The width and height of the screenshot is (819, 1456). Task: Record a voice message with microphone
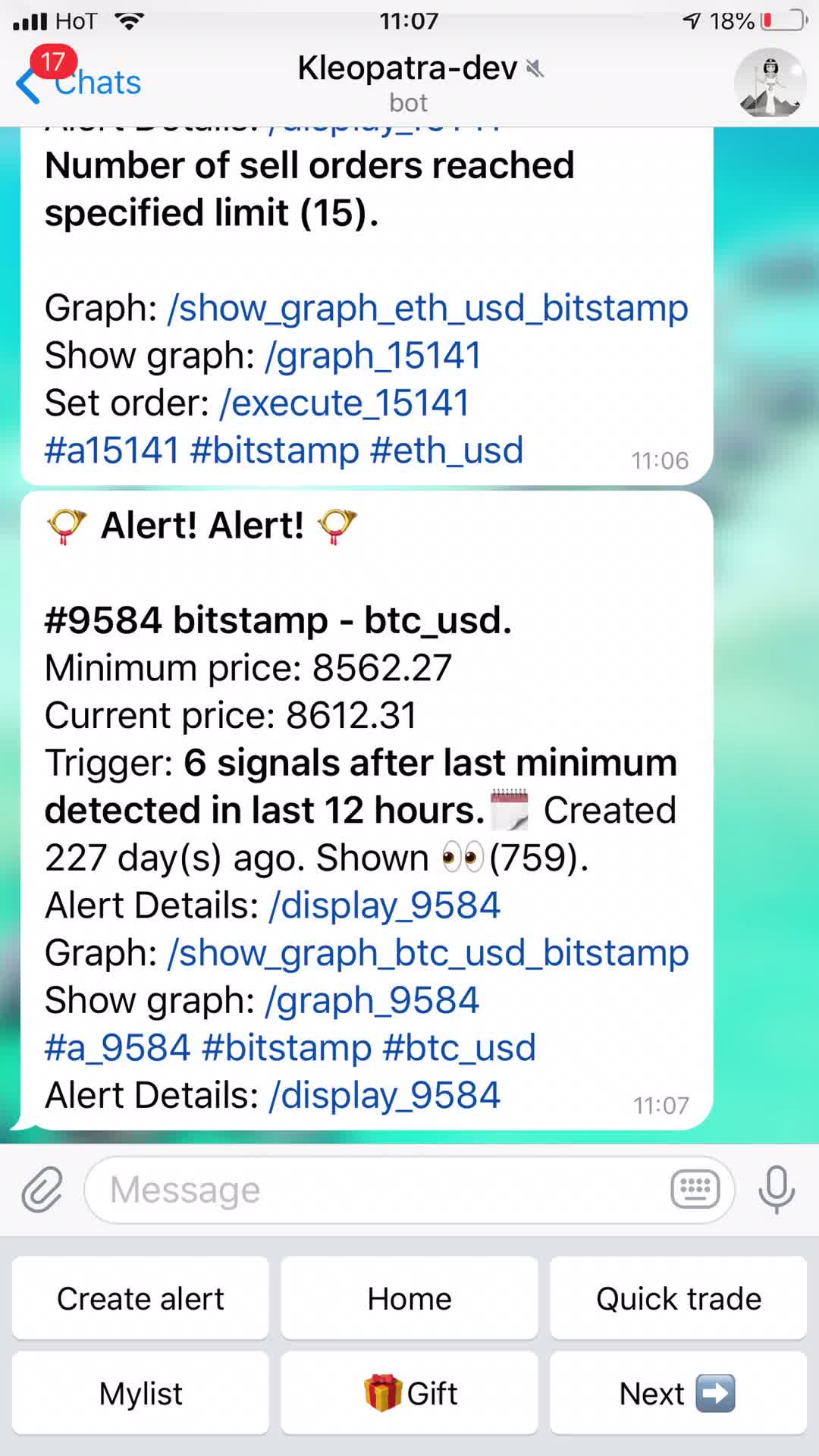point(777,1189)
